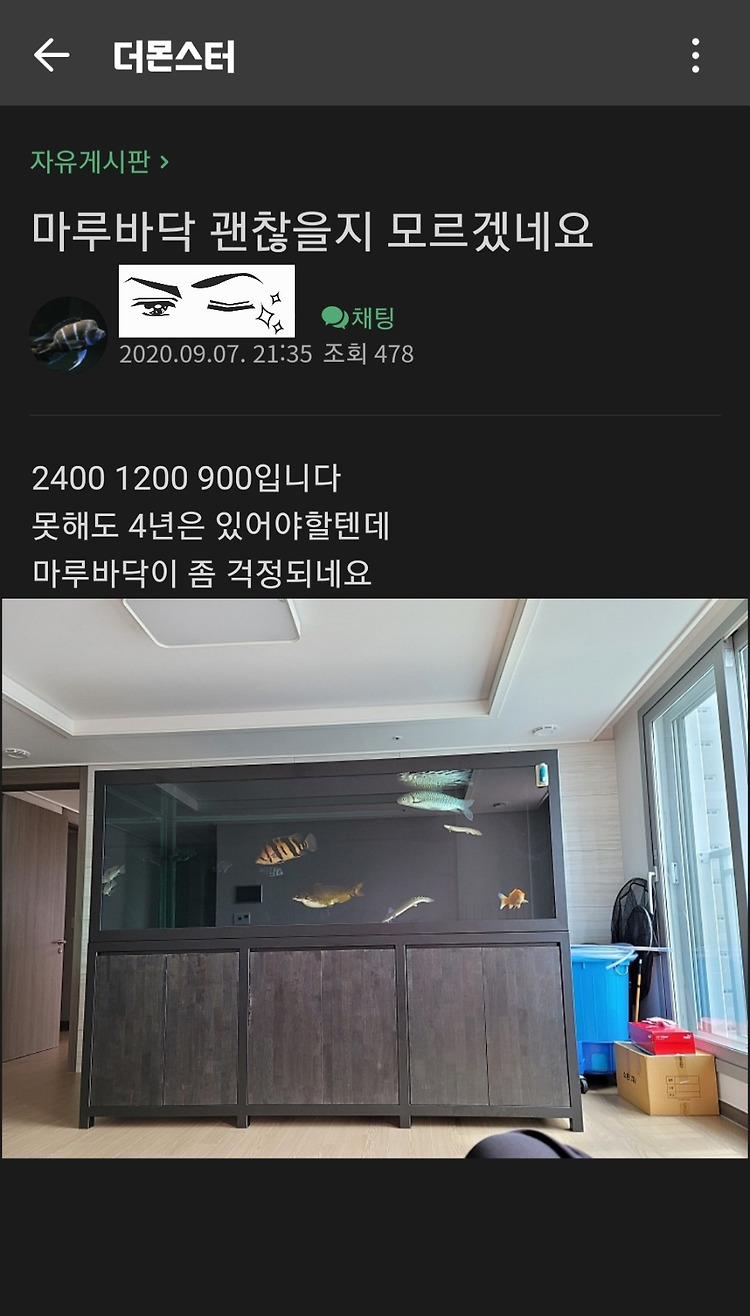Open the 자유게시판 board link
This screenshot has height=1316, width=750.
point(100,161)
